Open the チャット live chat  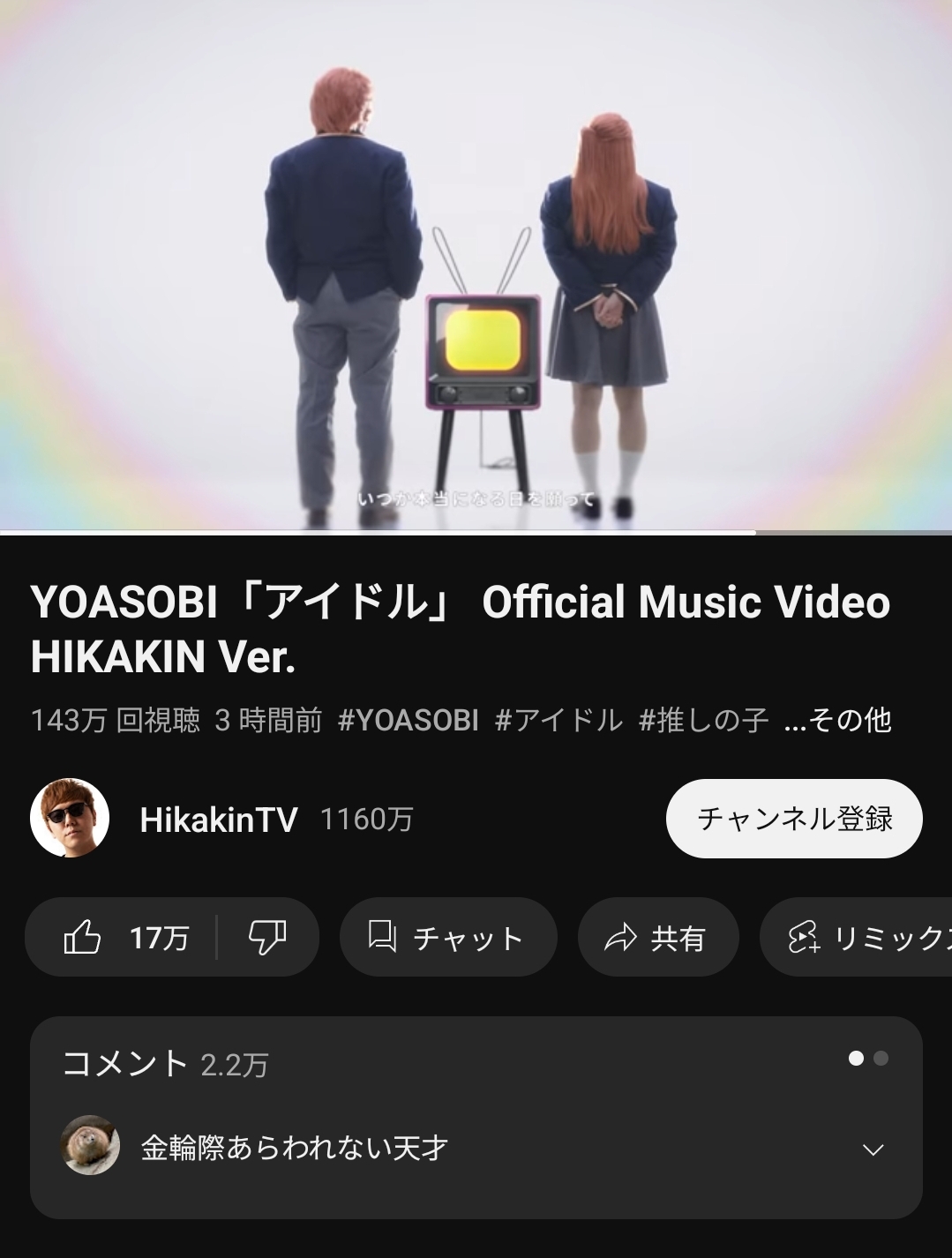tap(448, 937)
